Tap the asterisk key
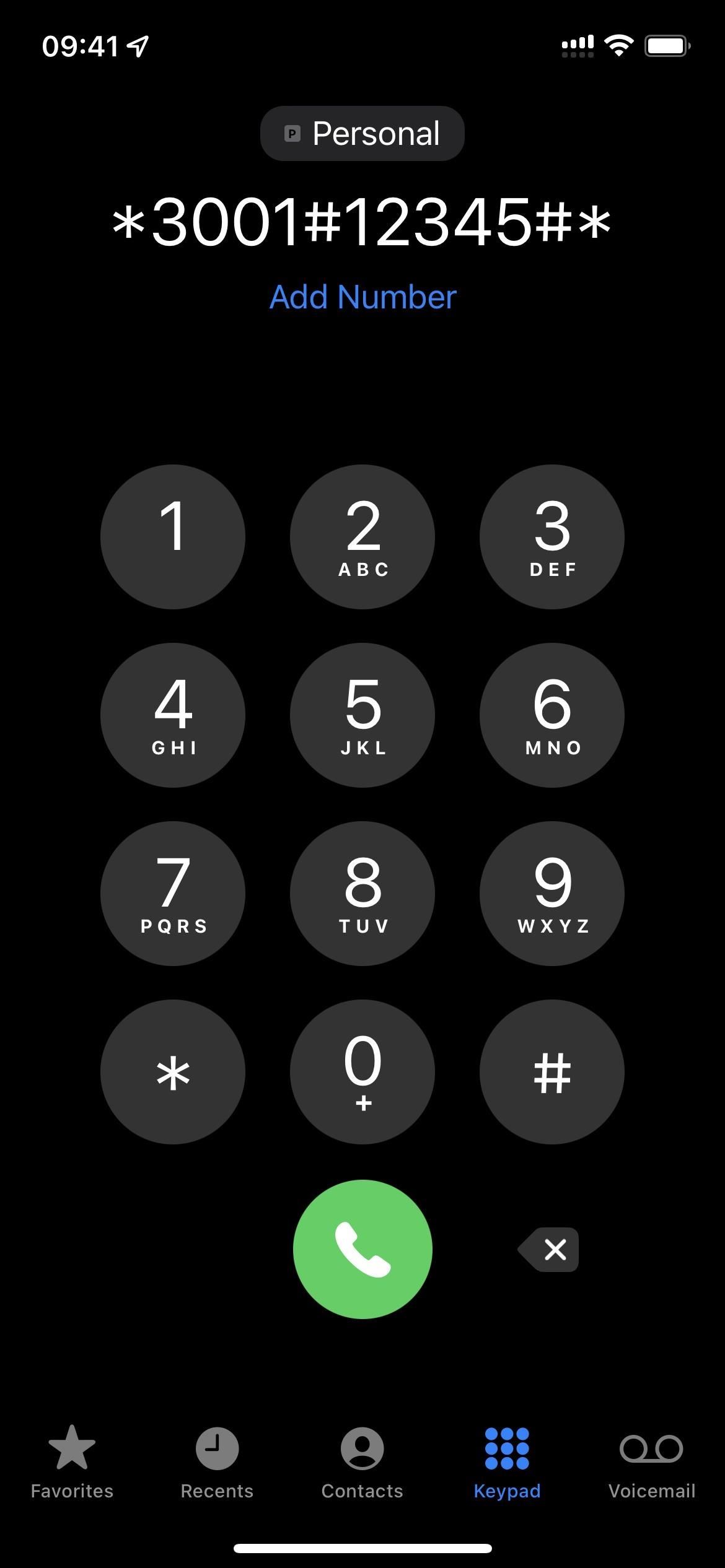This screenshot has width=725, height=1568. (173, 1072)
